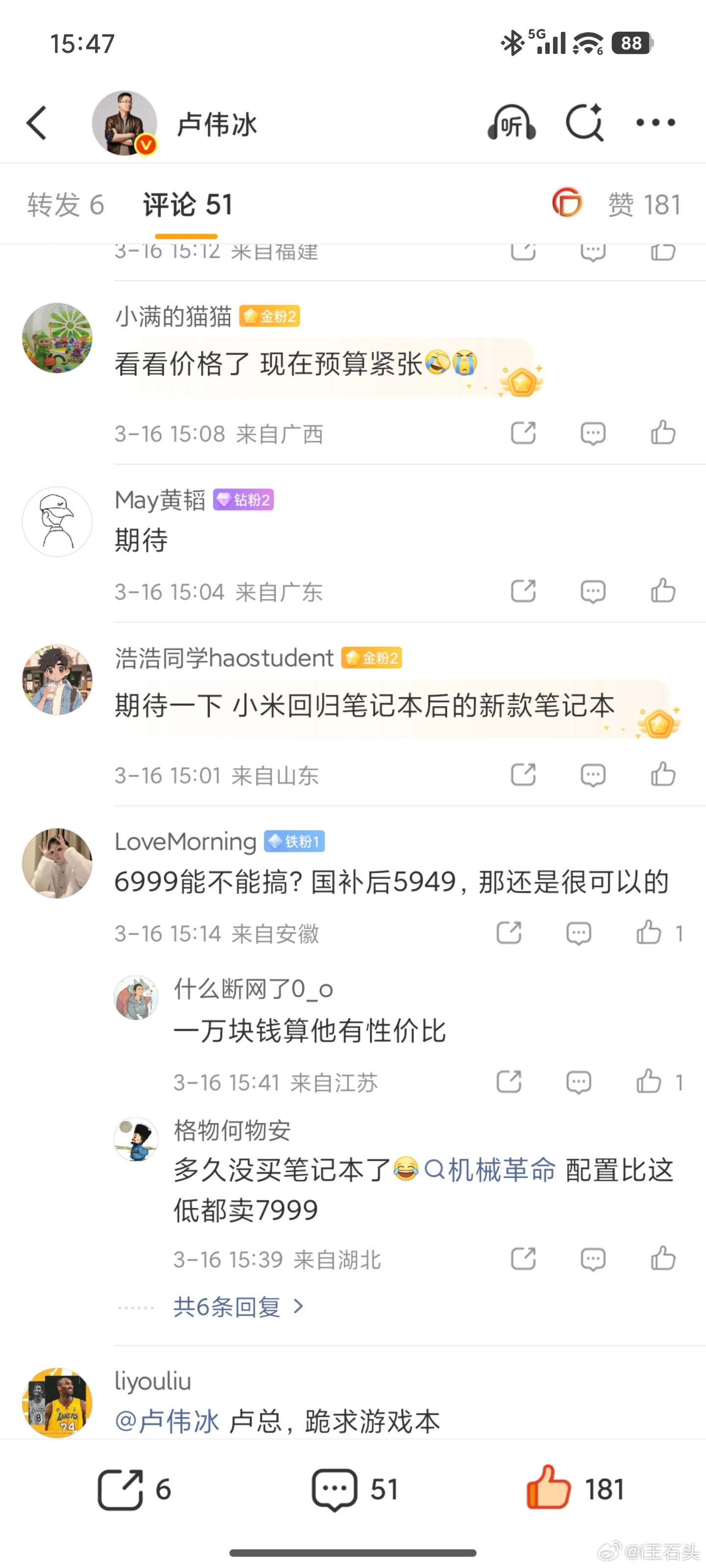This screenshot has height=1568, width=706.
Task: Open search via magnifier icon
Action: pyautogui.click(x=585, y=122)
